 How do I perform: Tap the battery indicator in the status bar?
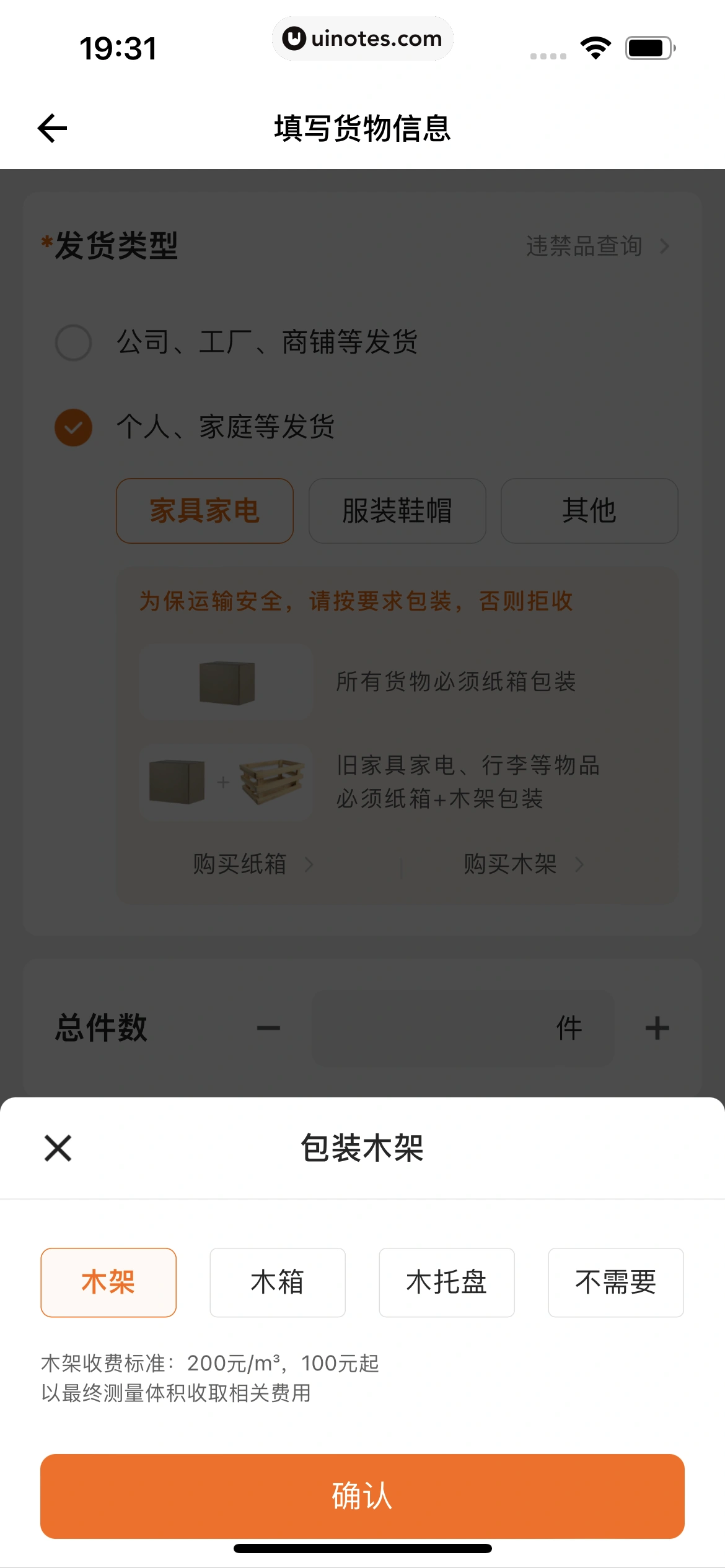pos(647,46)
